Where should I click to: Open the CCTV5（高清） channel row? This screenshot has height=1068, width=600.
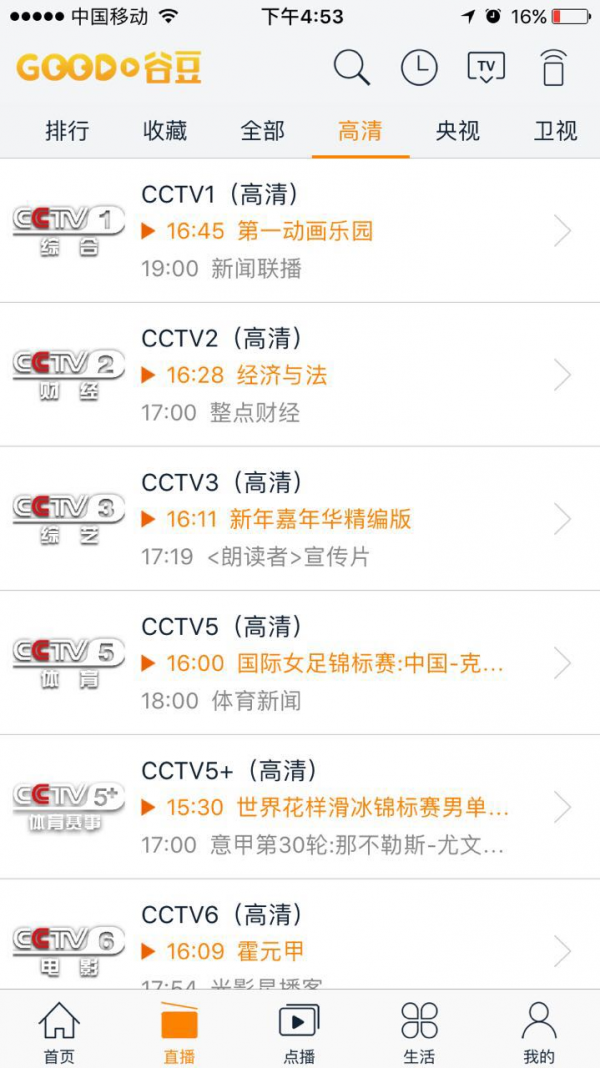(300, 663)
